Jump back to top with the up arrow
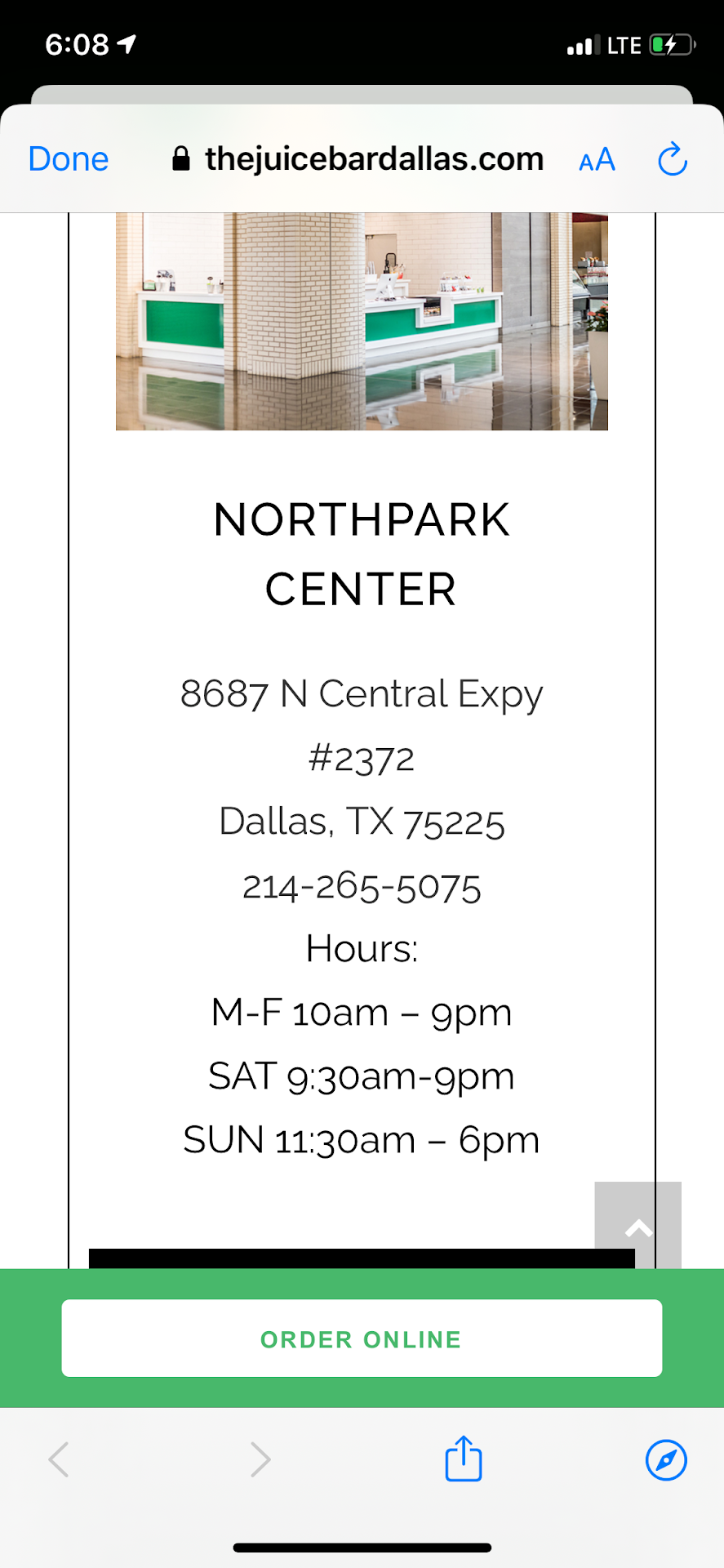Image resolution: width=724 pixels, height=1568 pixels. pos(638,1226)
